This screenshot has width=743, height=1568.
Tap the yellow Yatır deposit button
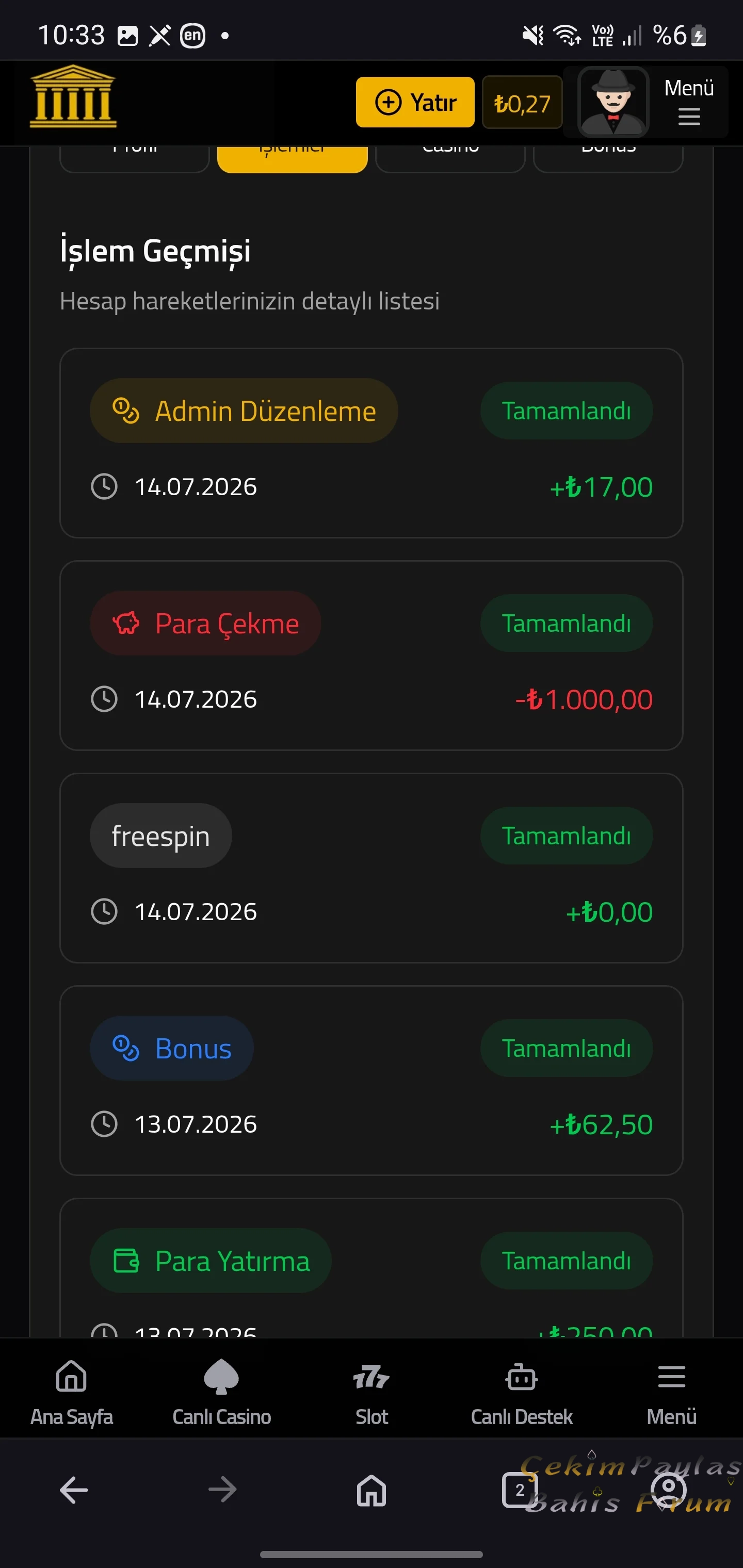[x=415, y=102]
